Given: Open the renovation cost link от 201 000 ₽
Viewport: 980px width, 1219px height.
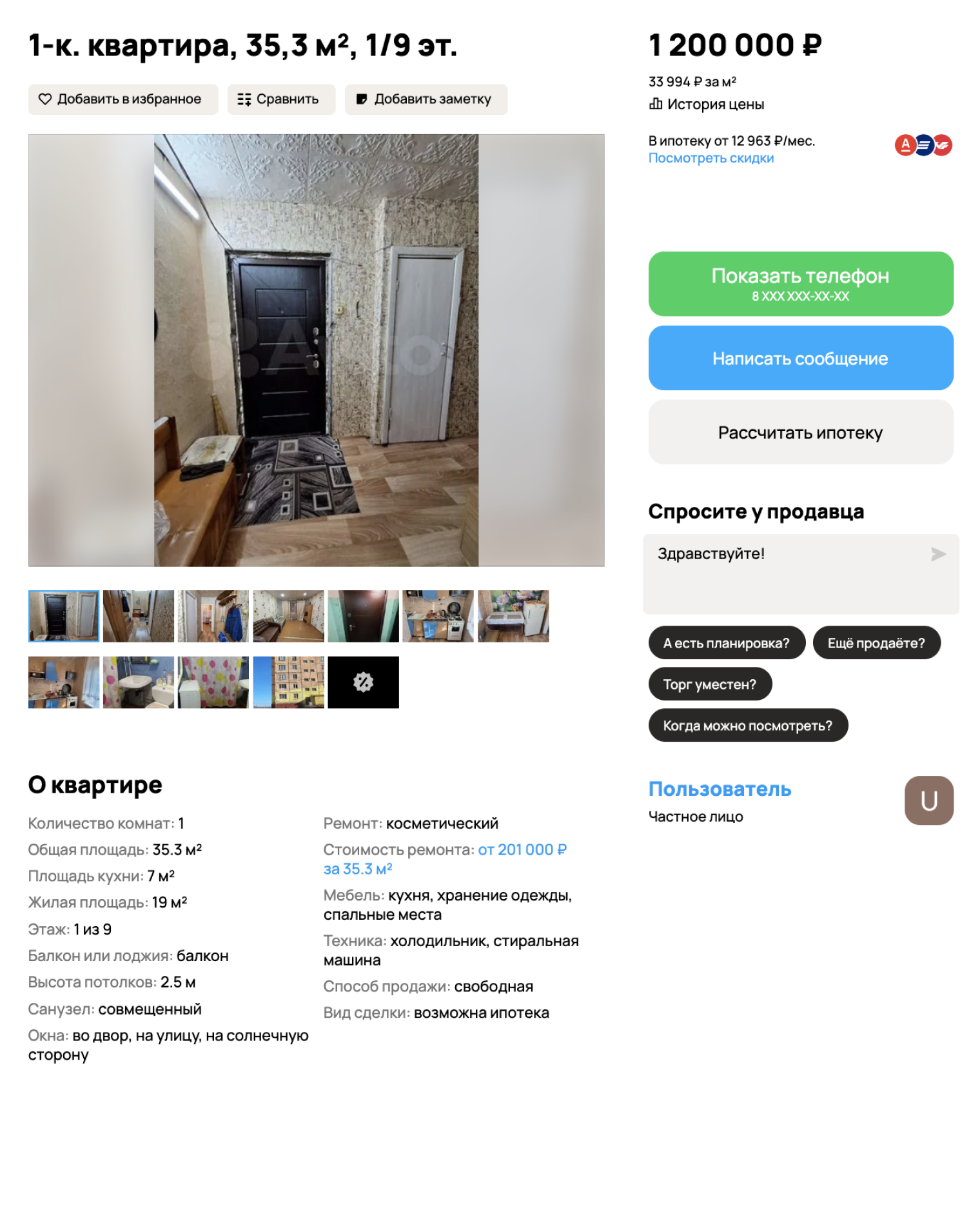Looking at the screenshot, I should pos(522,850).
